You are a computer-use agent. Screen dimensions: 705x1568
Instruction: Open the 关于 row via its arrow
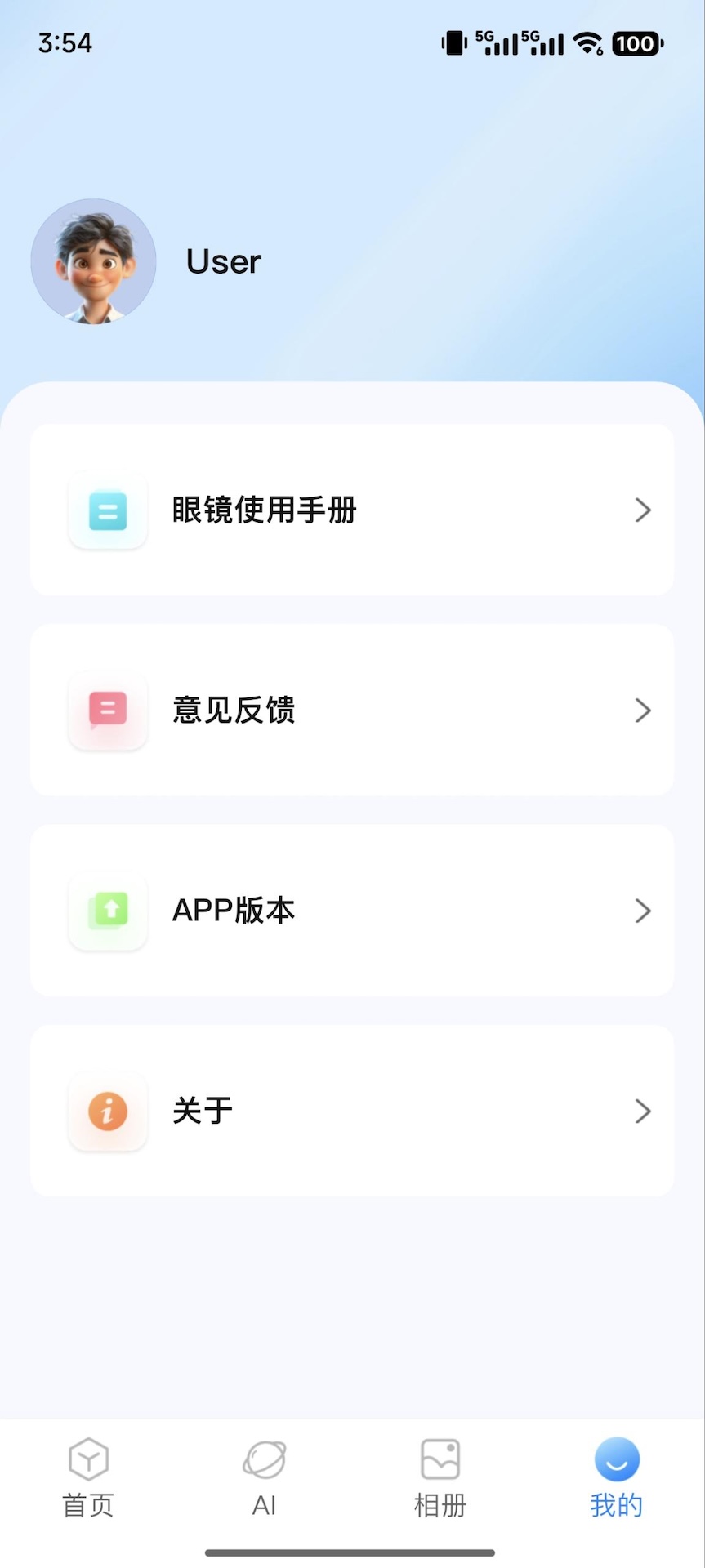point(643,1111)
